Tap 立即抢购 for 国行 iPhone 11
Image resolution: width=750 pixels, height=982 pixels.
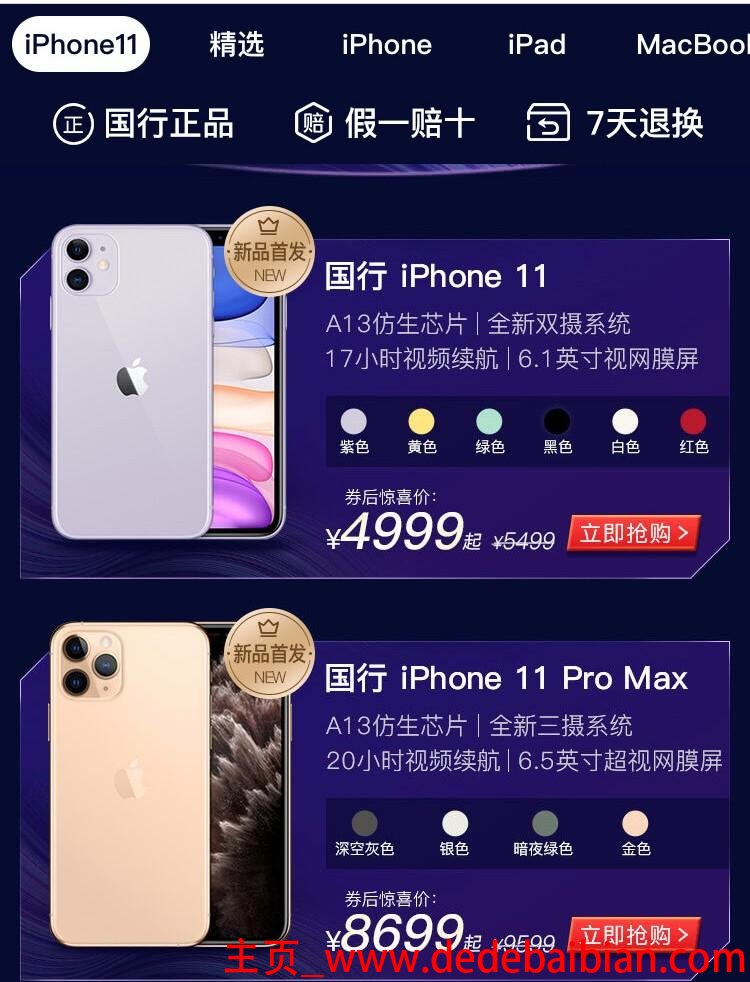(x=634, y=534)
